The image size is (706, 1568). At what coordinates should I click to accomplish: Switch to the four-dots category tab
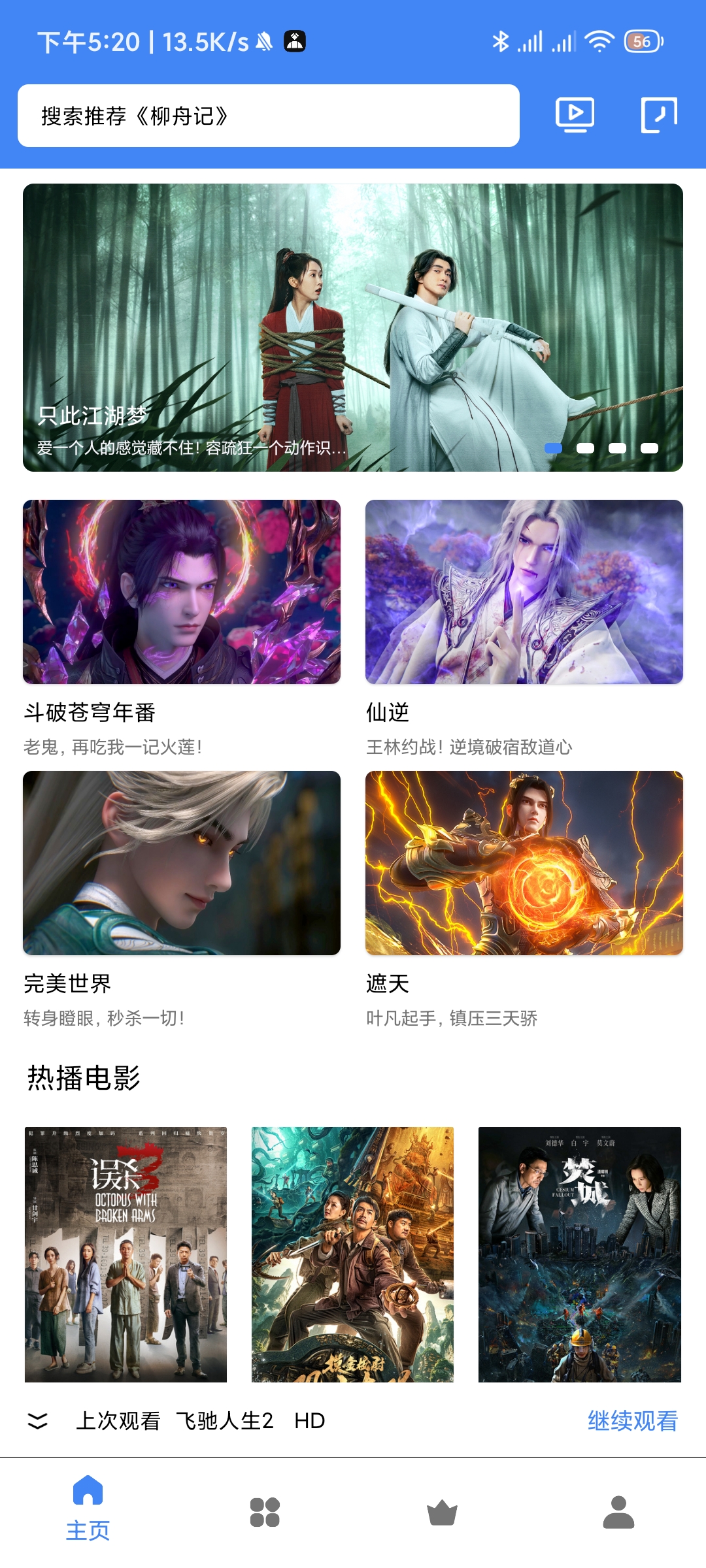point(265,1512)
